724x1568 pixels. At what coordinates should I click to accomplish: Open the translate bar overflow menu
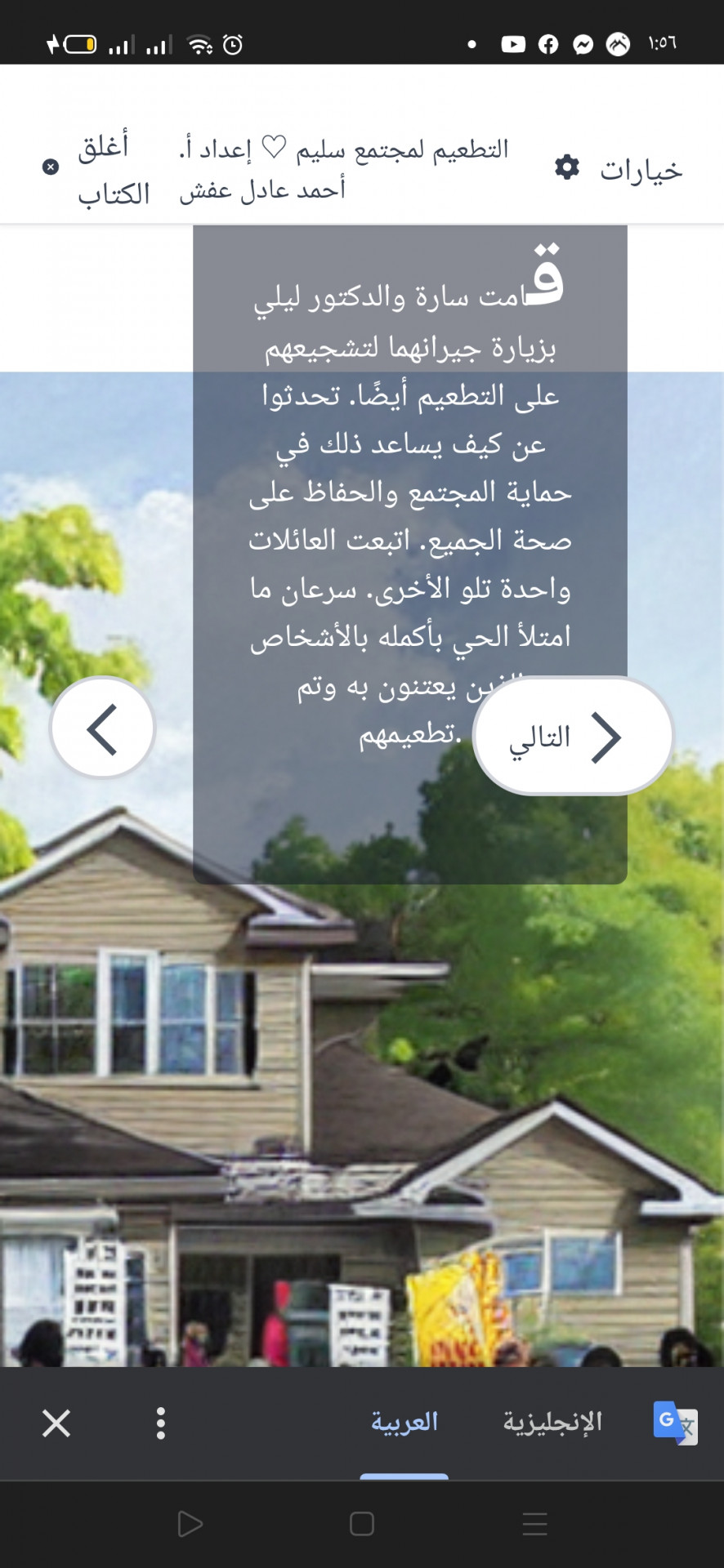click(161, 1423)
